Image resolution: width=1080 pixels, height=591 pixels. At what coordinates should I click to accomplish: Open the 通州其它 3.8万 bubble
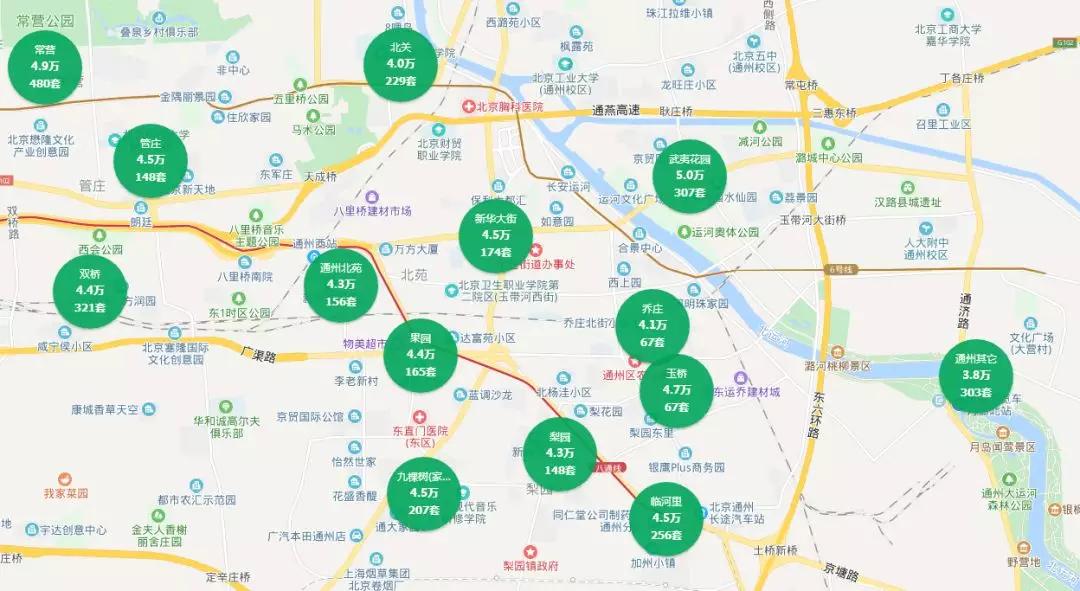click(975, 376)
